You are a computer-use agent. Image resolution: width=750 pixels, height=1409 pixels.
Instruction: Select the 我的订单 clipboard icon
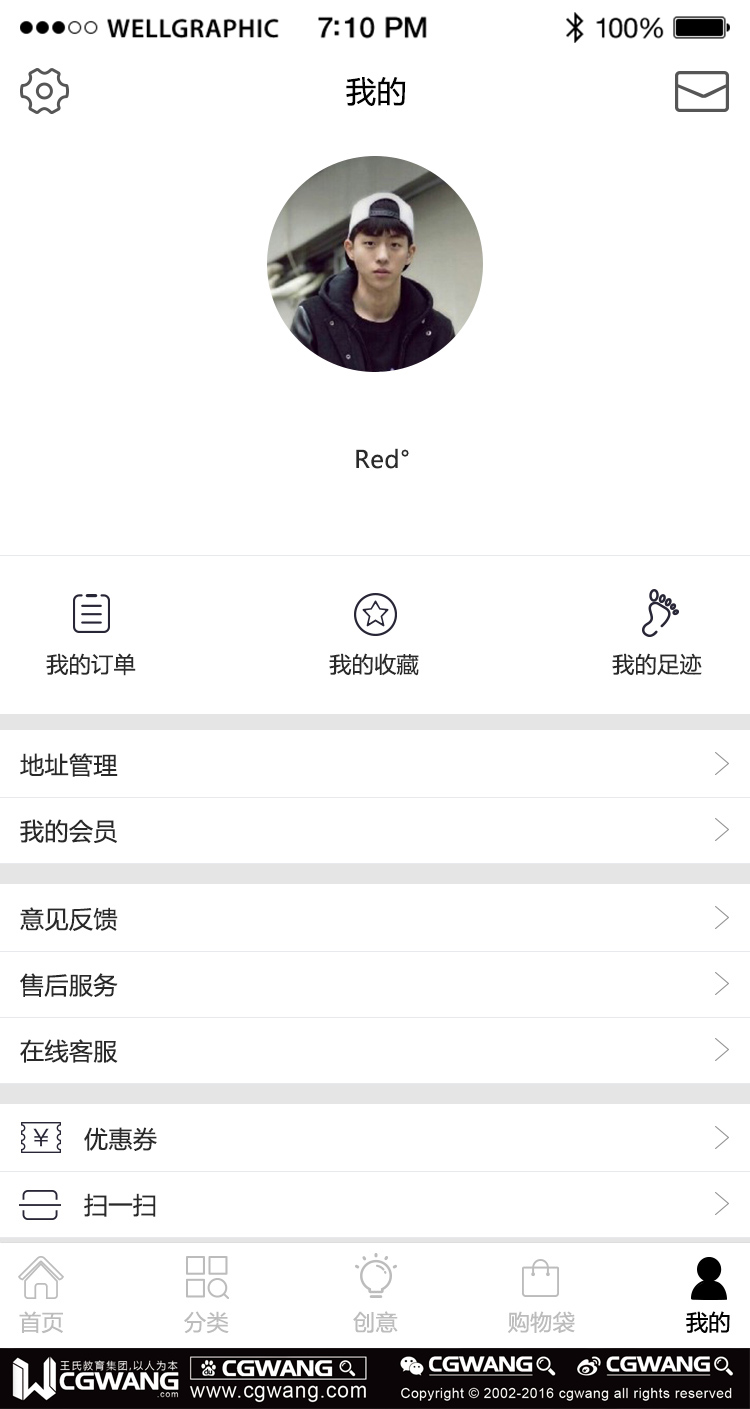point(91,612)
